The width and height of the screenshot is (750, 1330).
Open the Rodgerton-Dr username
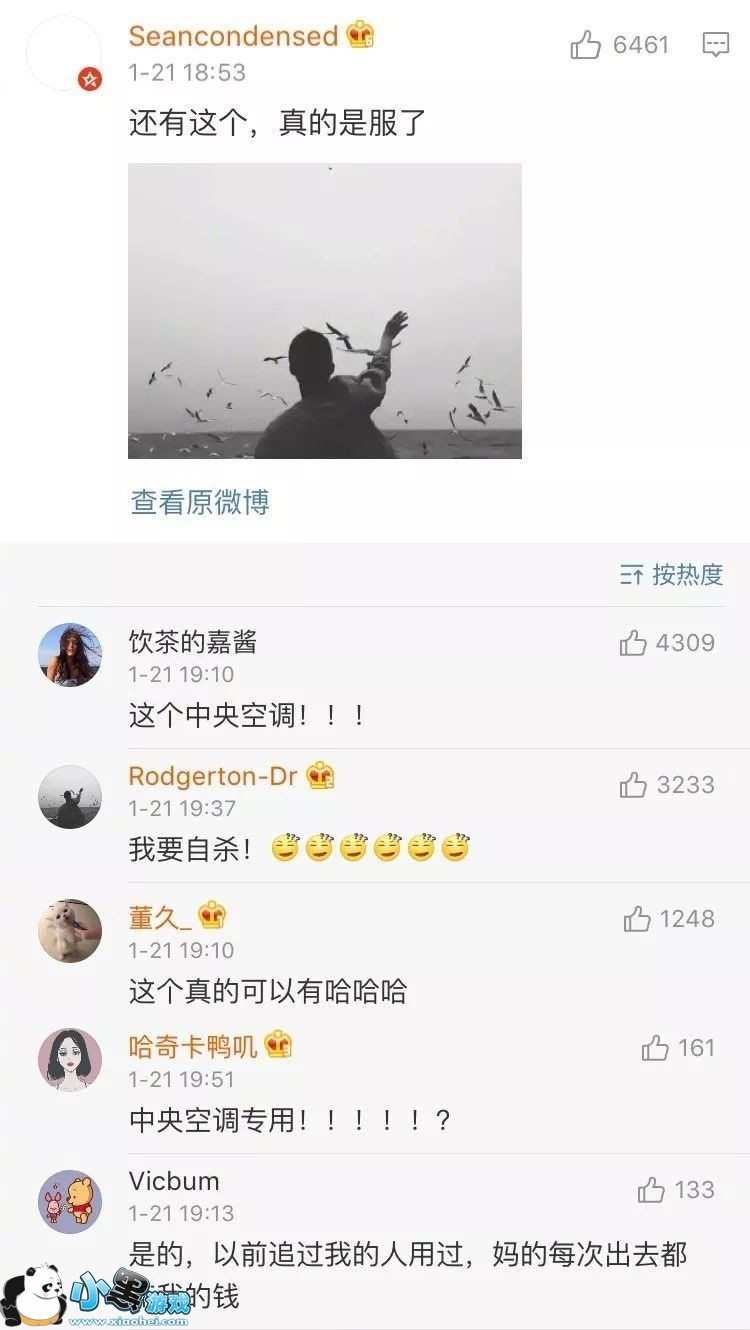213,776
